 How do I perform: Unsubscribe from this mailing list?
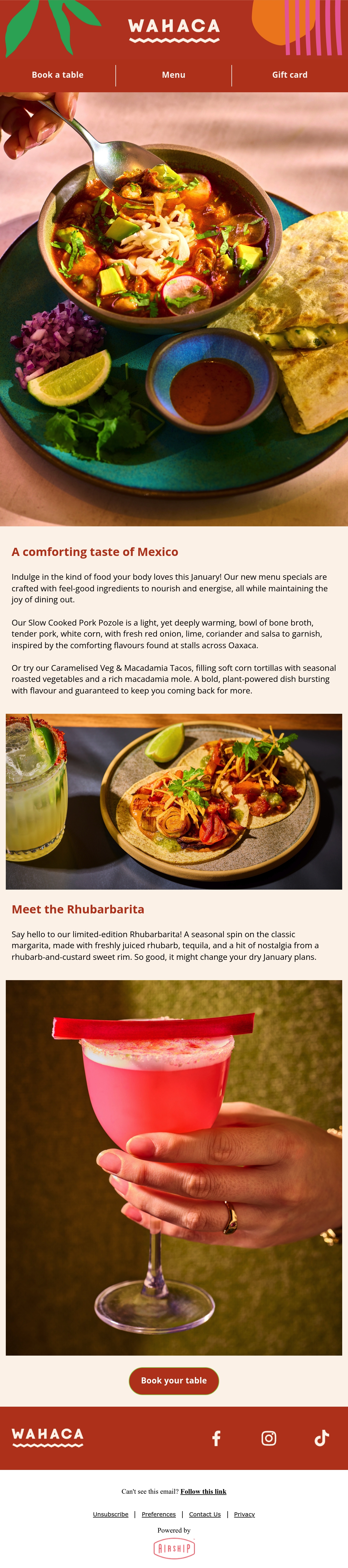pyautogui.click(x=111, y=1514)
